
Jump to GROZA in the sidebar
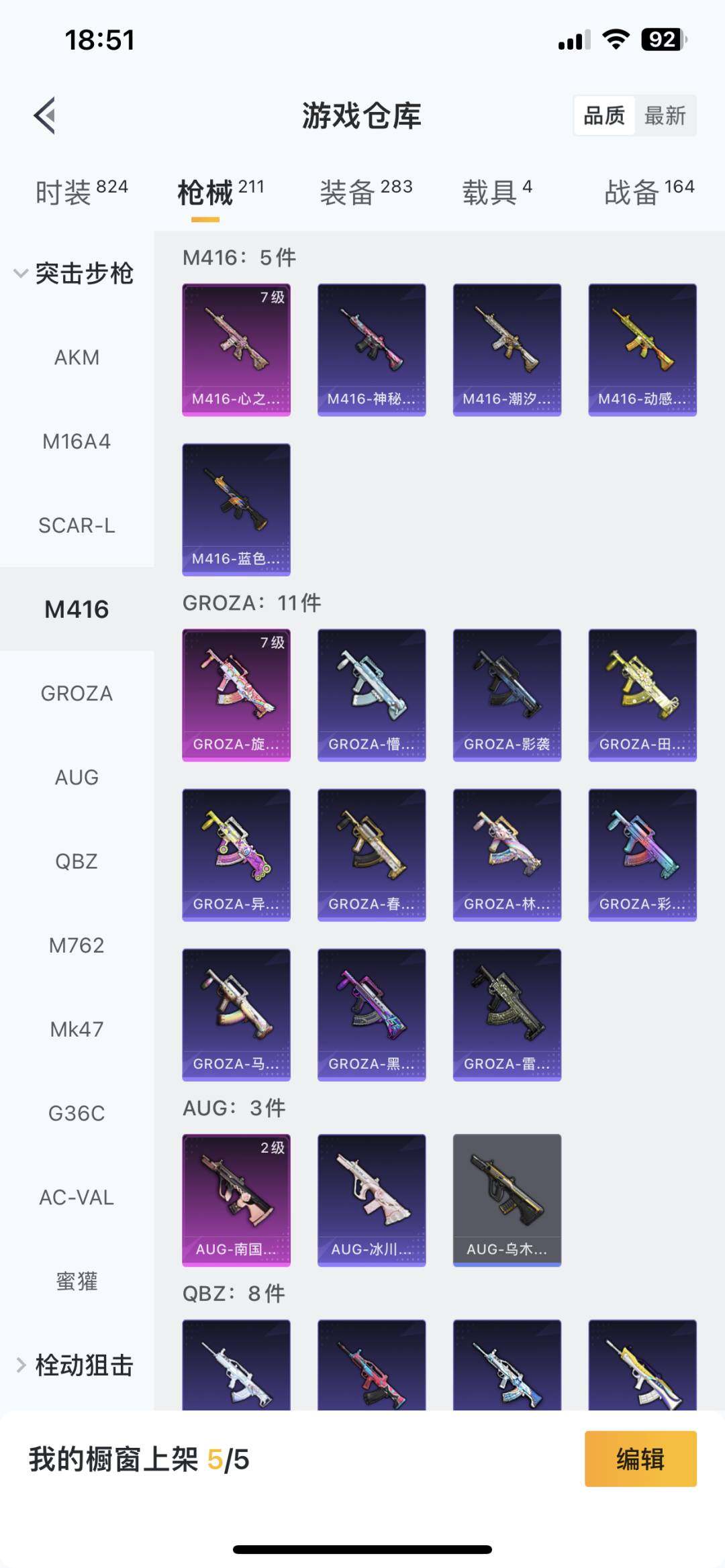(x=77, y=693)
